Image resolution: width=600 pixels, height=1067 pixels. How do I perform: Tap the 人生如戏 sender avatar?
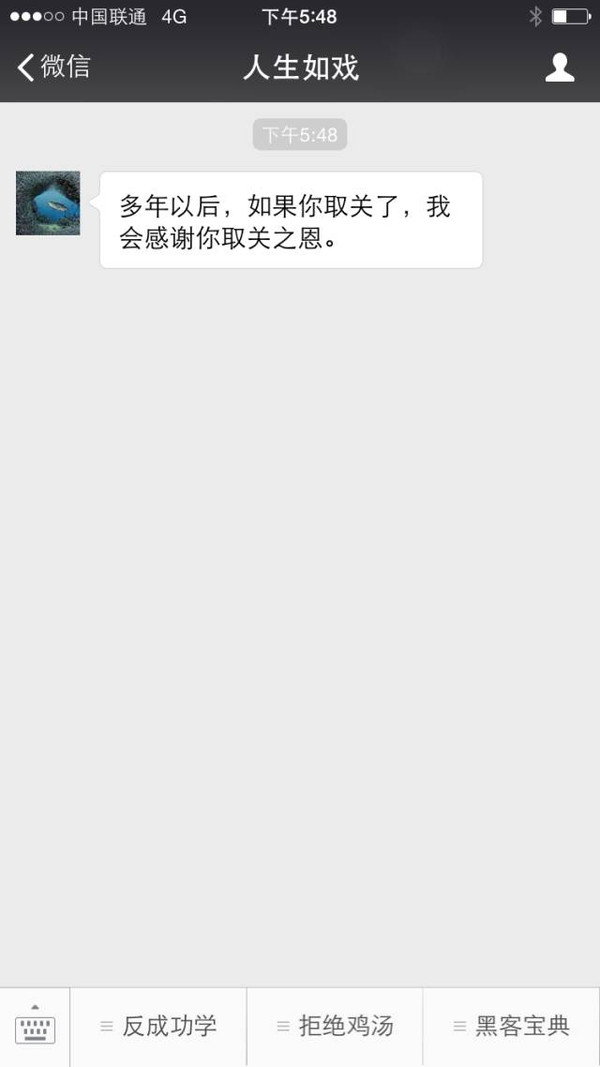point(48,203)
